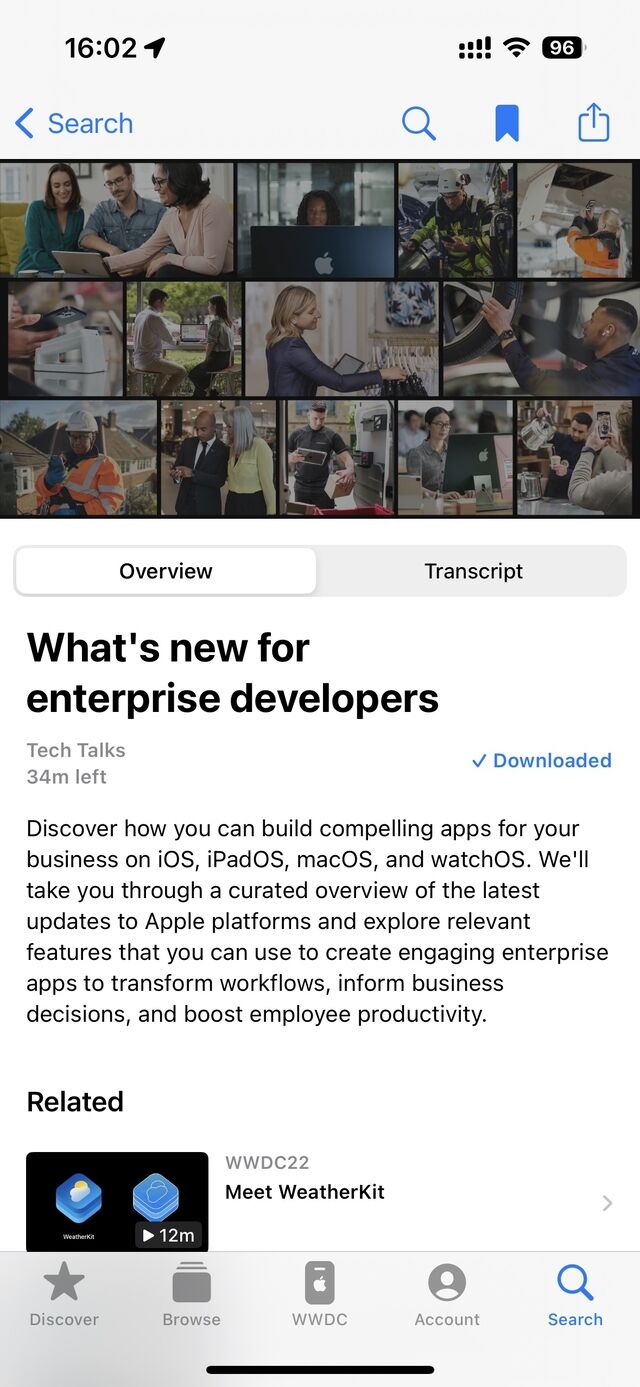The height and width of the screenshot is (1387, 640).
Task: Go back to Search
Action: [74, 124]
